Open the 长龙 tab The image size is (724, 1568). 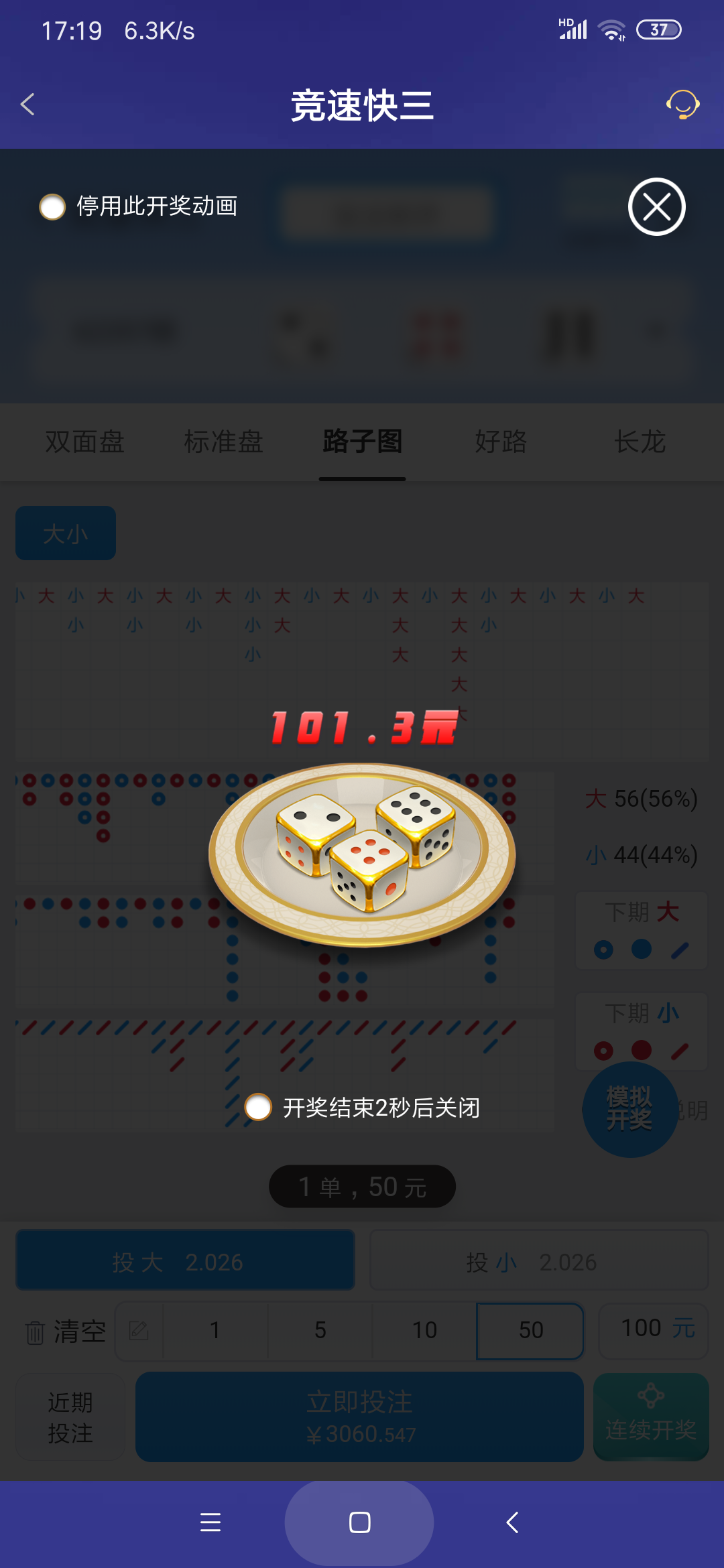tap(639, 442)
